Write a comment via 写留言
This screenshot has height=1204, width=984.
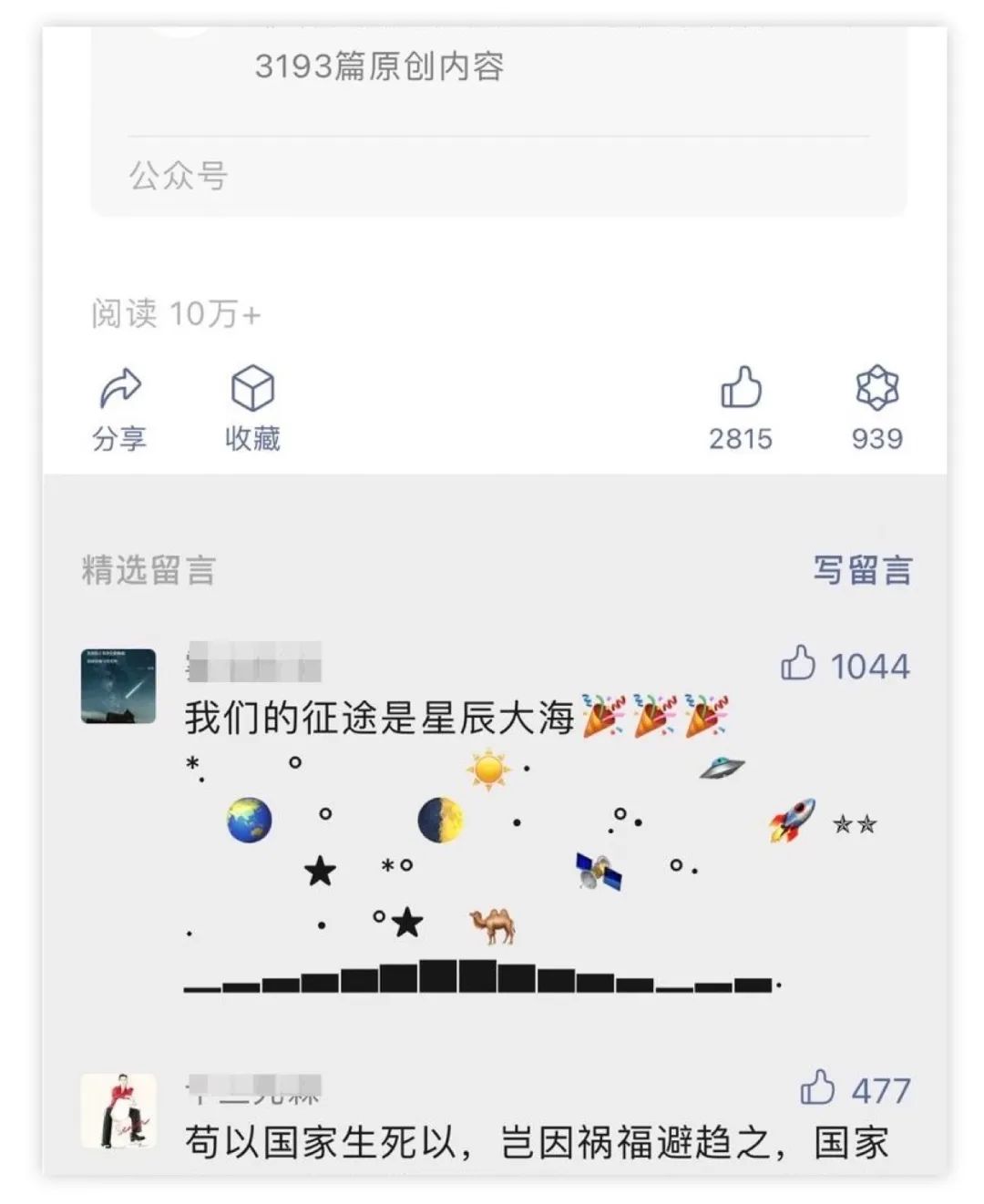pyautogui.click(x=862, y=570)
